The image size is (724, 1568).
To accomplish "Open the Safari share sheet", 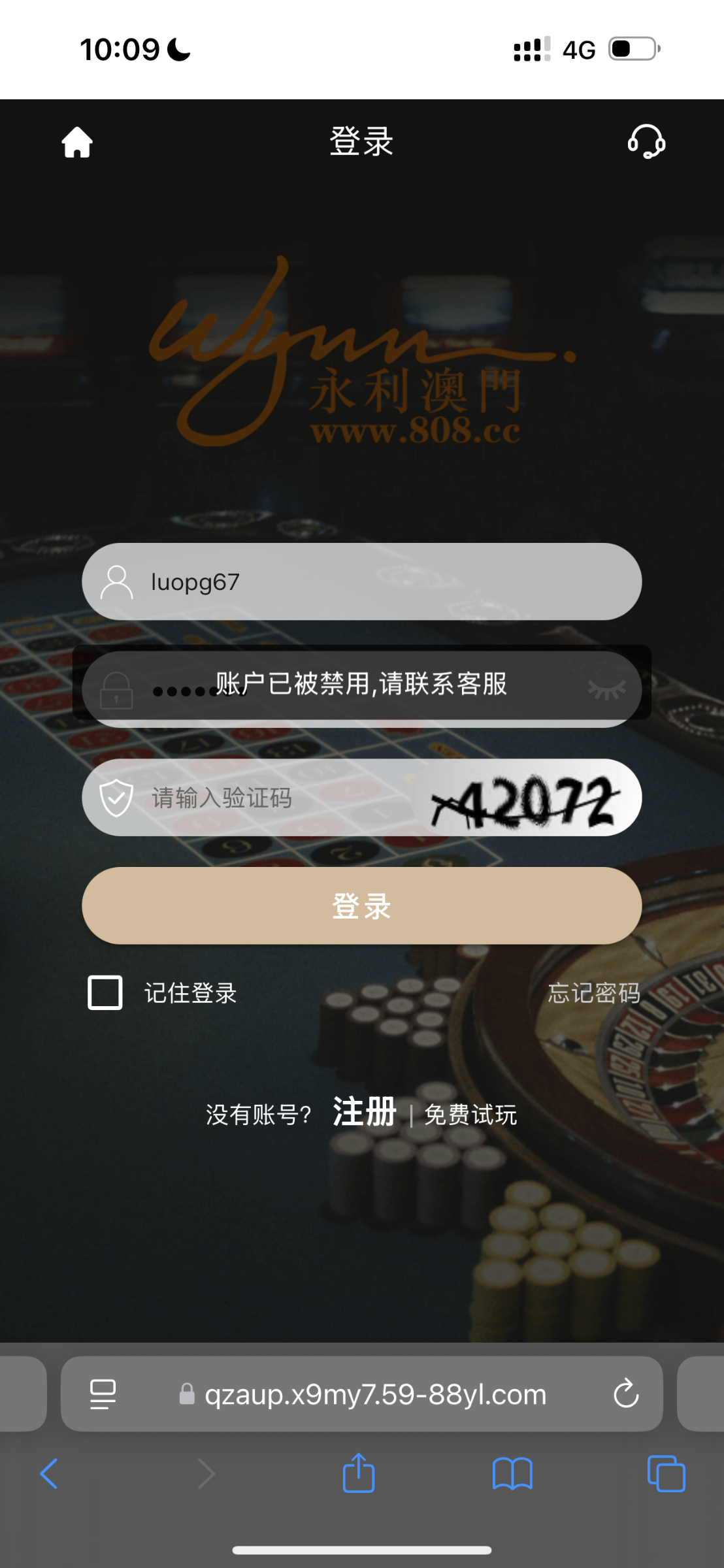I will 359,1473.
